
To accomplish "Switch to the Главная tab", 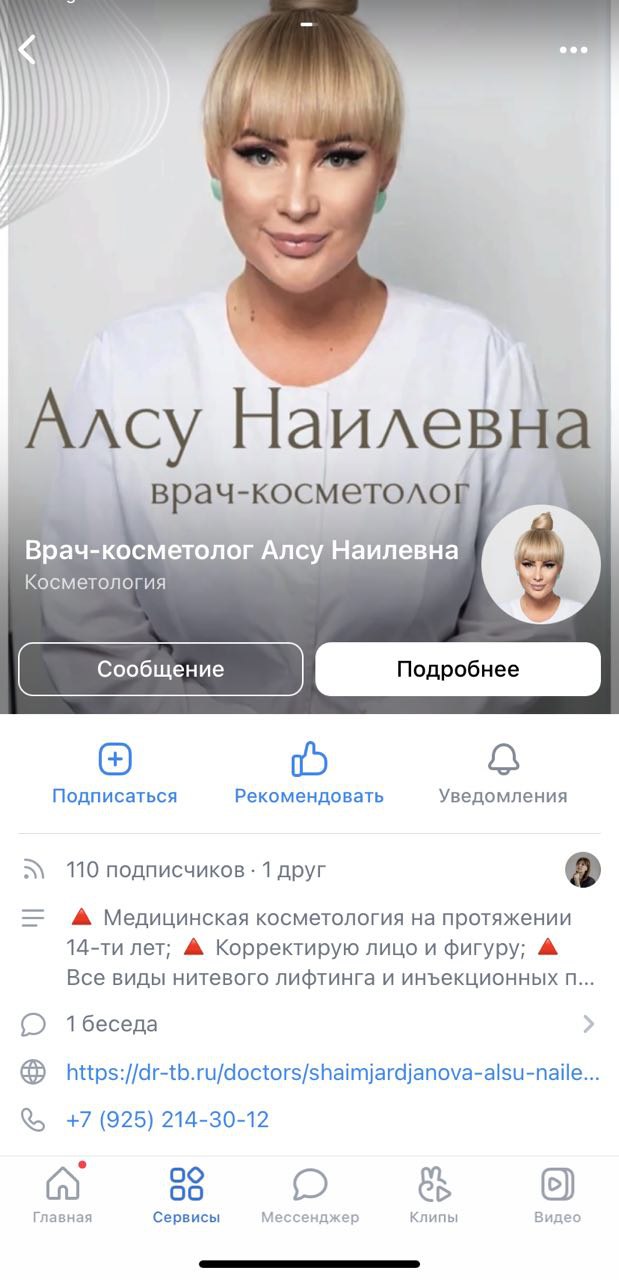I will (x=62, y=1195).
